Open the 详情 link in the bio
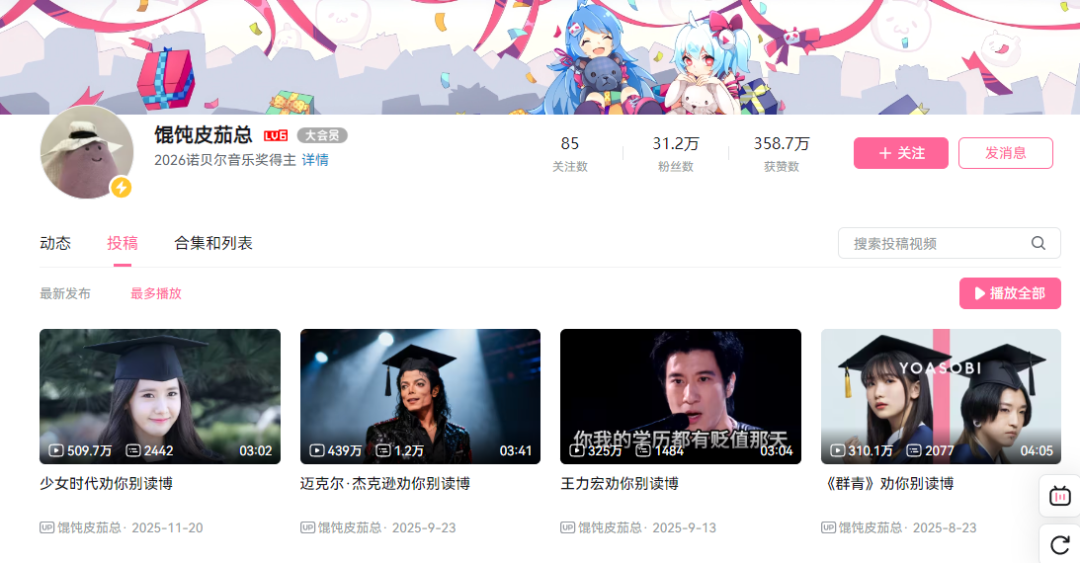The width and height of the screenshot is (1080, 563). 315,160
